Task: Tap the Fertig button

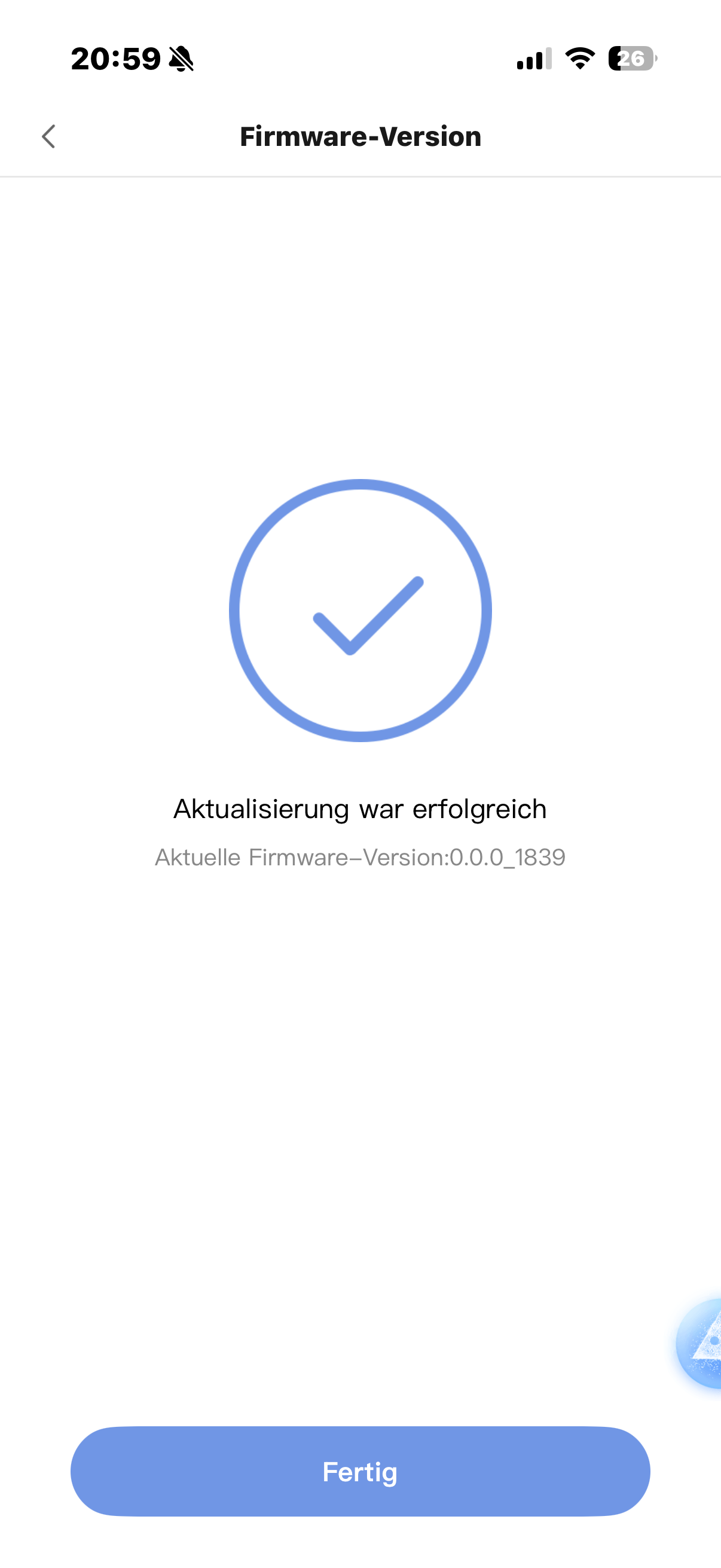Action: 360,1471
